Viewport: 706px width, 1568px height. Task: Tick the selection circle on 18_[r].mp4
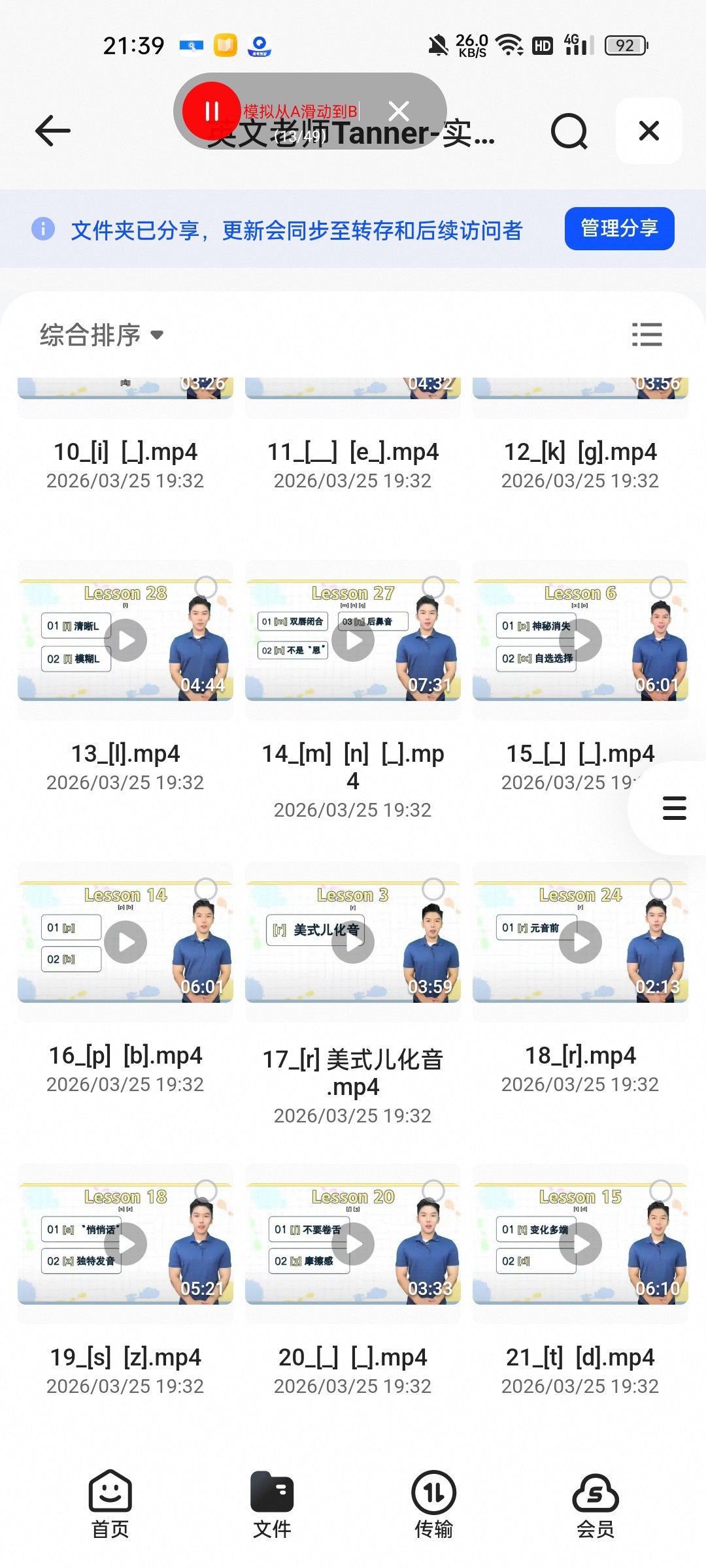[x=660, y=889]
